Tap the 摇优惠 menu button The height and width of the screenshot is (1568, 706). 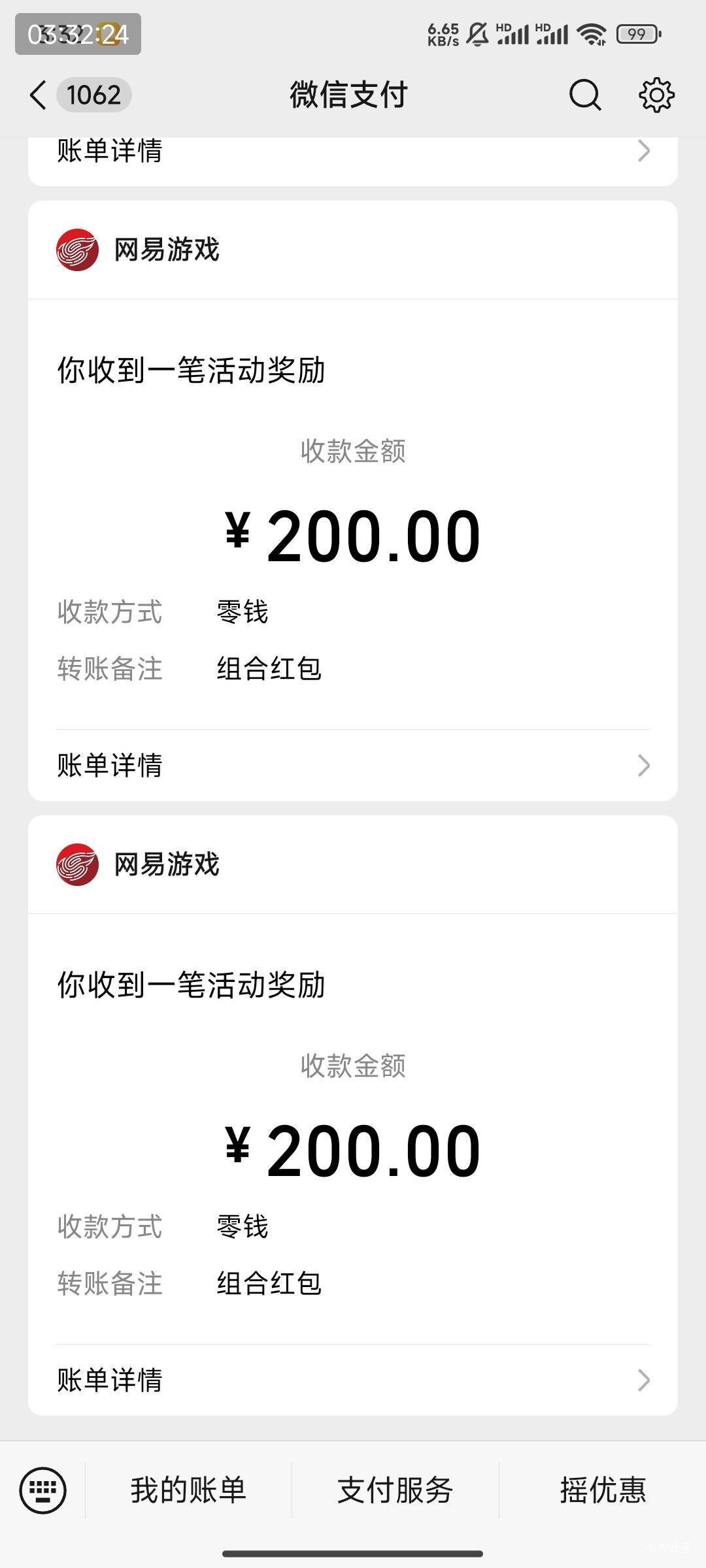(602, 1490)
